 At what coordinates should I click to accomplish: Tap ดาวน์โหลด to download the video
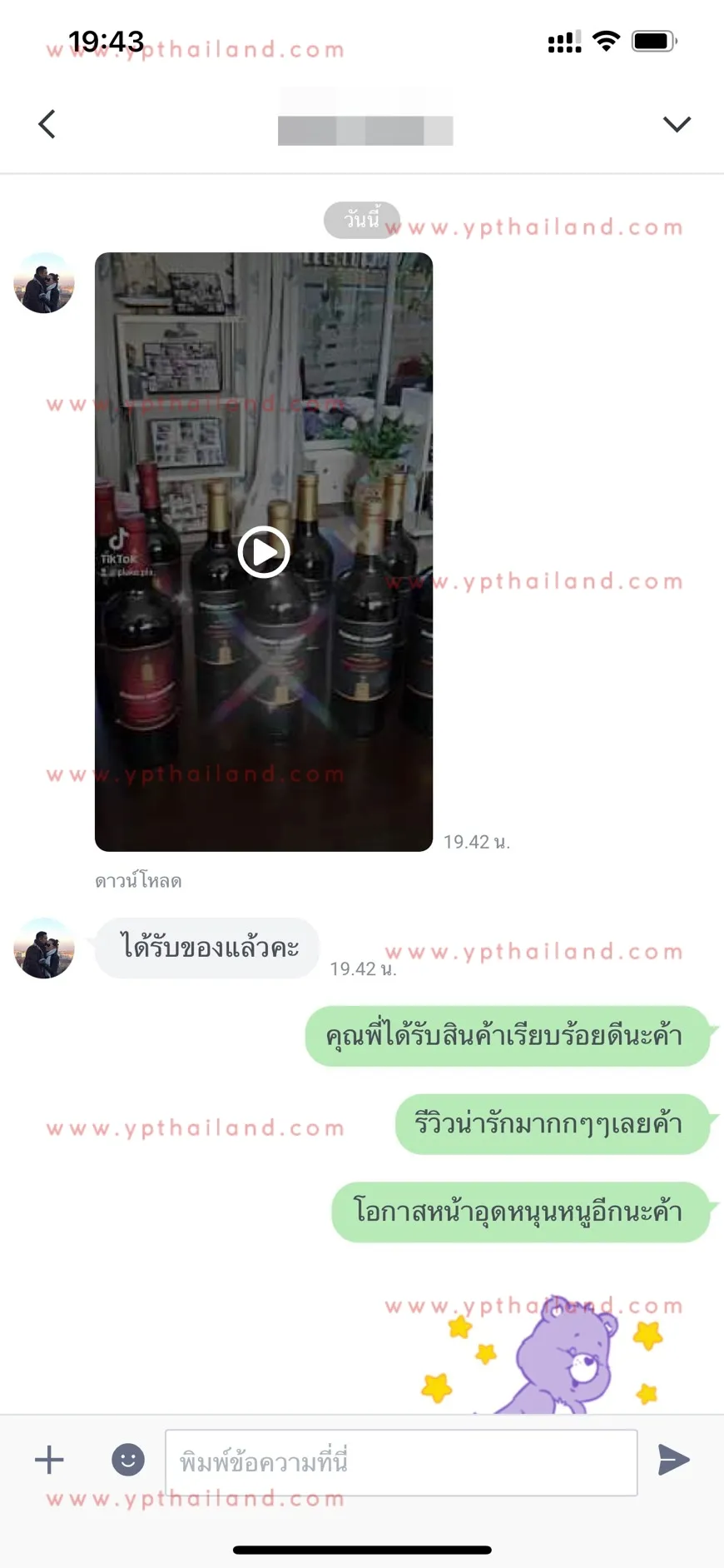(138, 881)
